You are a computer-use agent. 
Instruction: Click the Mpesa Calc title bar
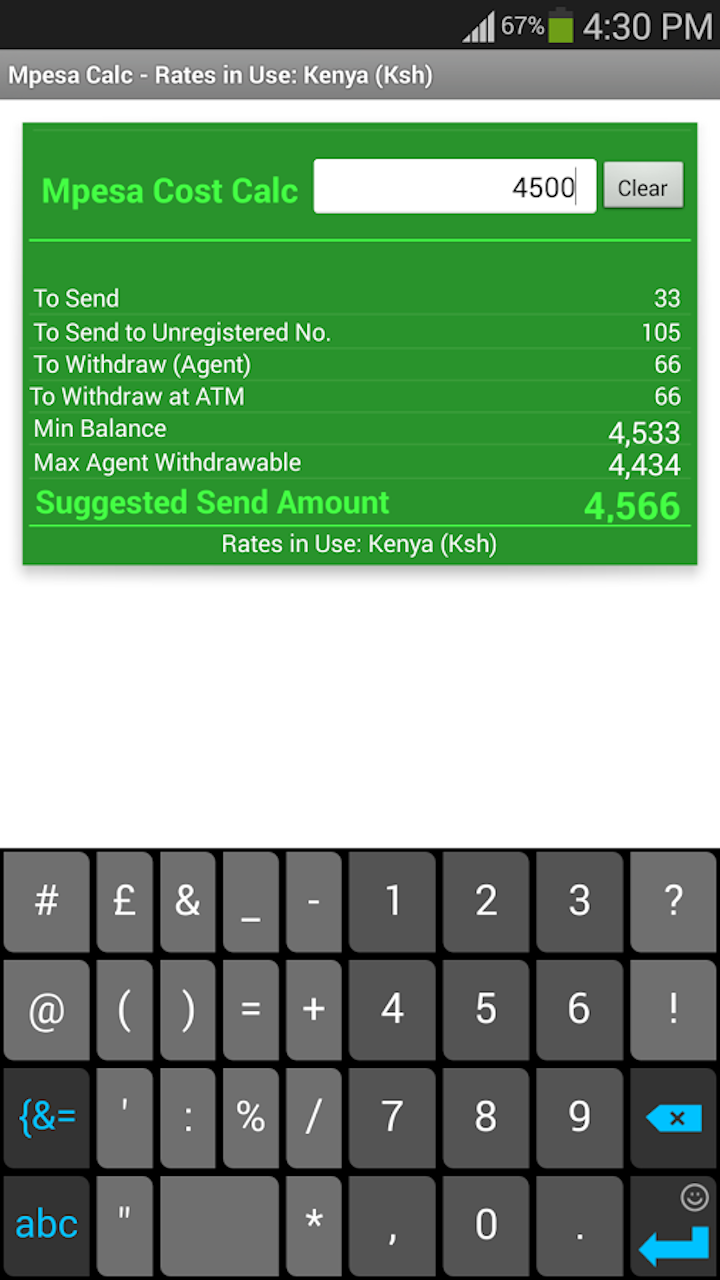click(x=220, y=74)
